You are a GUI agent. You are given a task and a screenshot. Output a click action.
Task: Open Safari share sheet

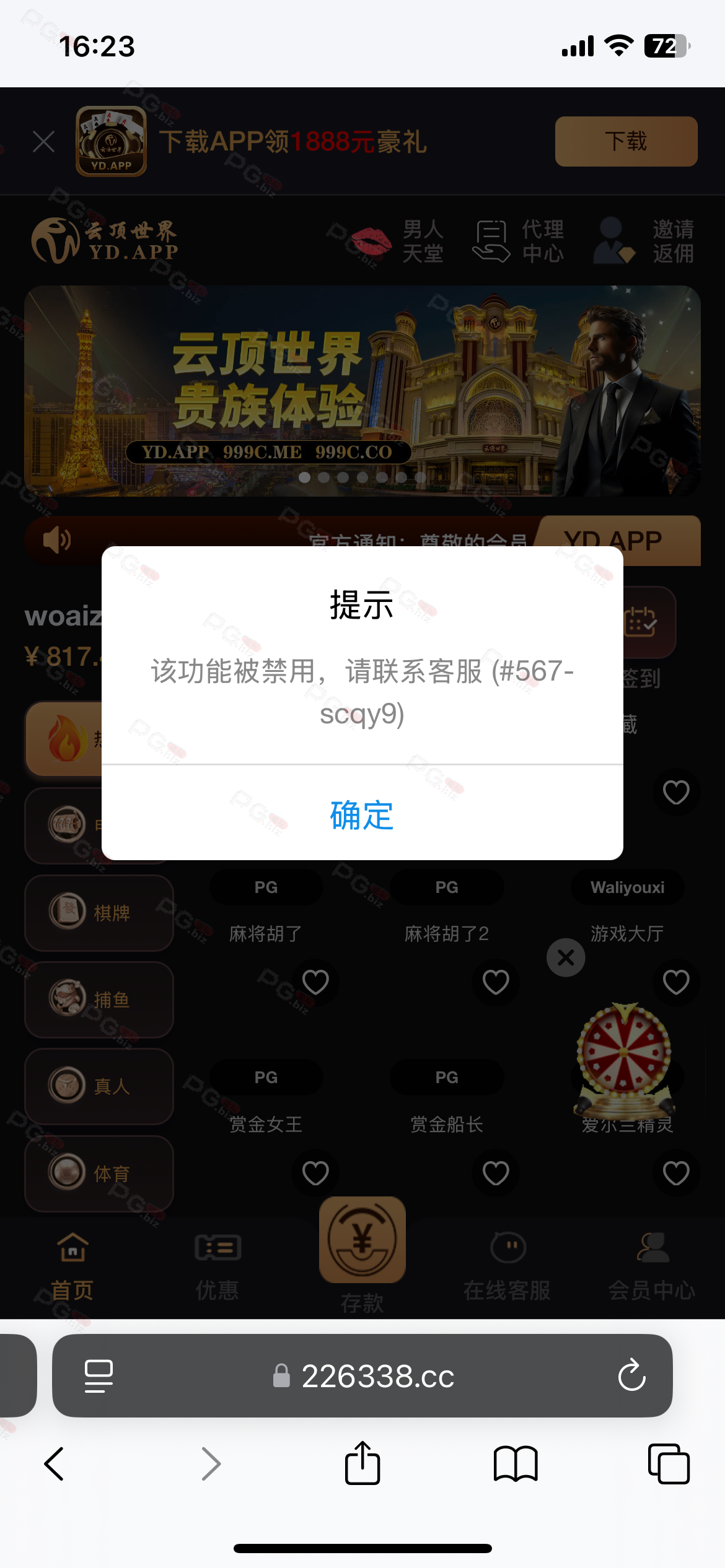coord(362,1463)
